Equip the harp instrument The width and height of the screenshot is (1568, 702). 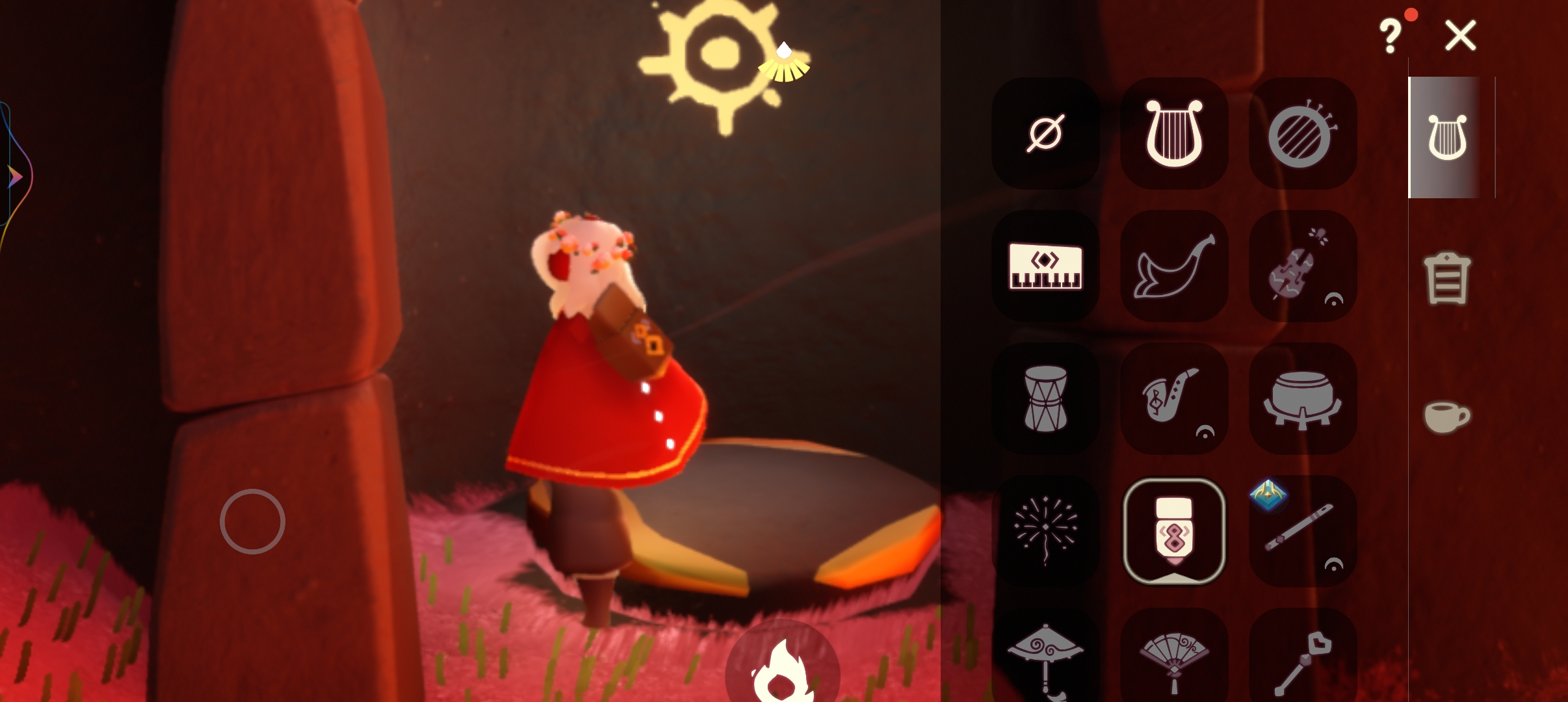tap(1174, 134)
